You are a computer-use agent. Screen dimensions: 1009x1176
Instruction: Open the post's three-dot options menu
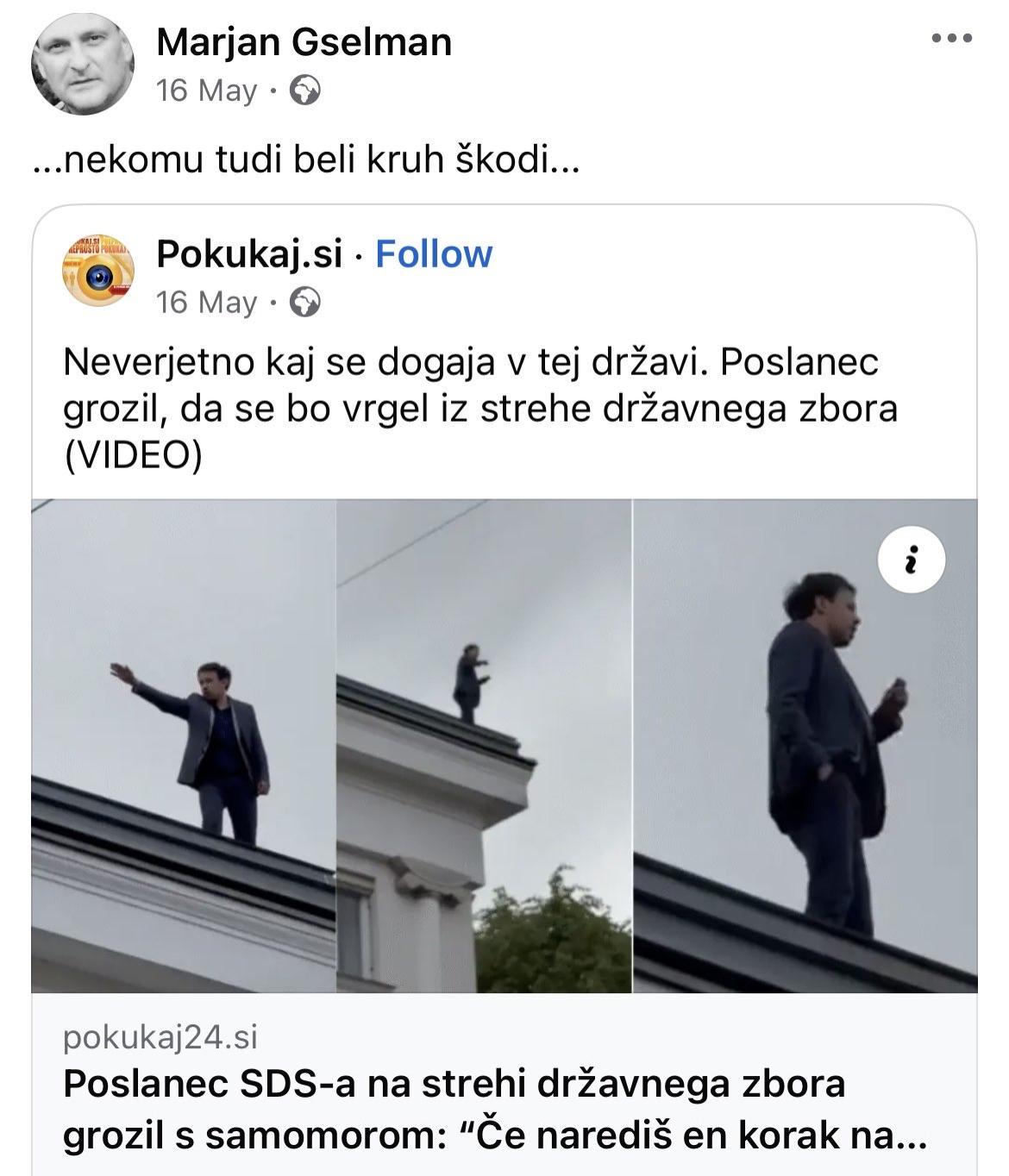tap(952, 38)
